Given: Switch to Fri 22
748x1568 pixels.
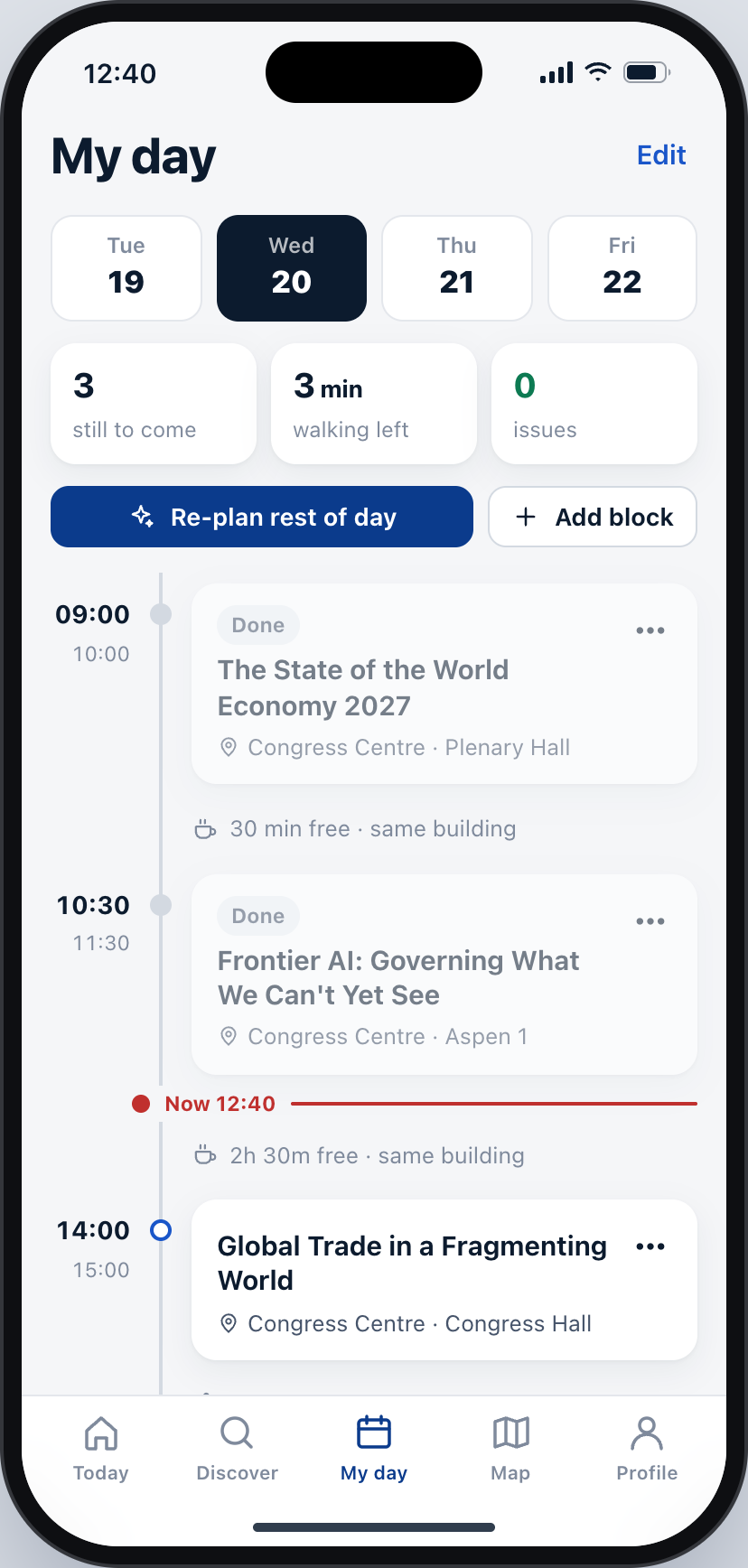Looking at the screenshot, I should [622, 268].
